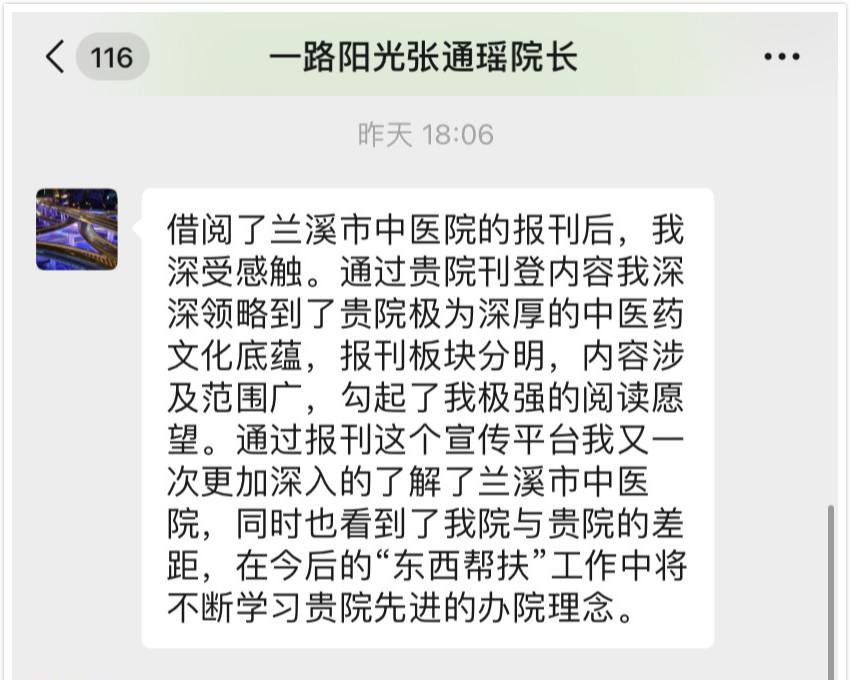Image resolution: width=850 pixels, height=680 pixels.
Task: Open the chat options overflow menu
Action: click(781, 57)
